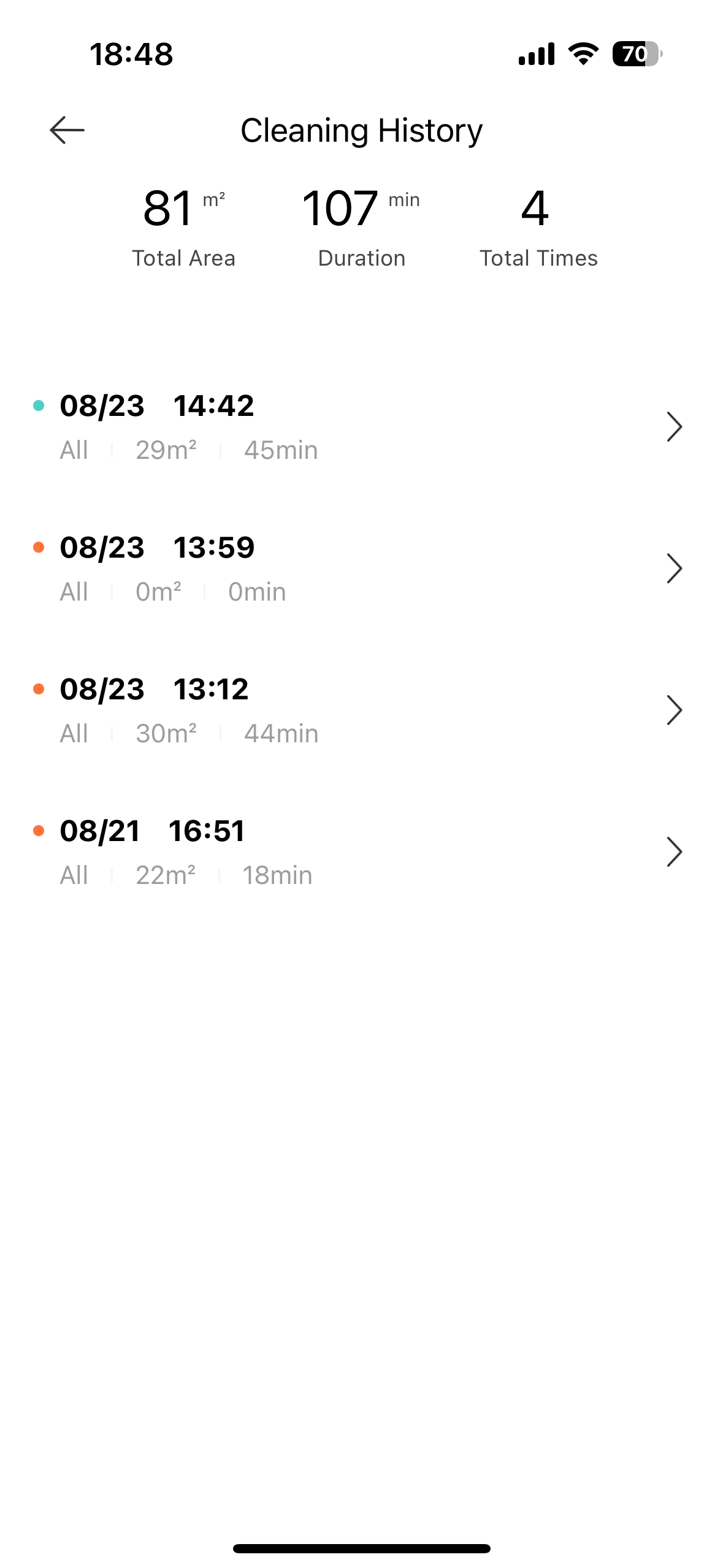Open the 08/23 14:42 cleaning record
The height and width of the screenshot is (1568, 723).
pyautogui.click(x=361, y=427)
